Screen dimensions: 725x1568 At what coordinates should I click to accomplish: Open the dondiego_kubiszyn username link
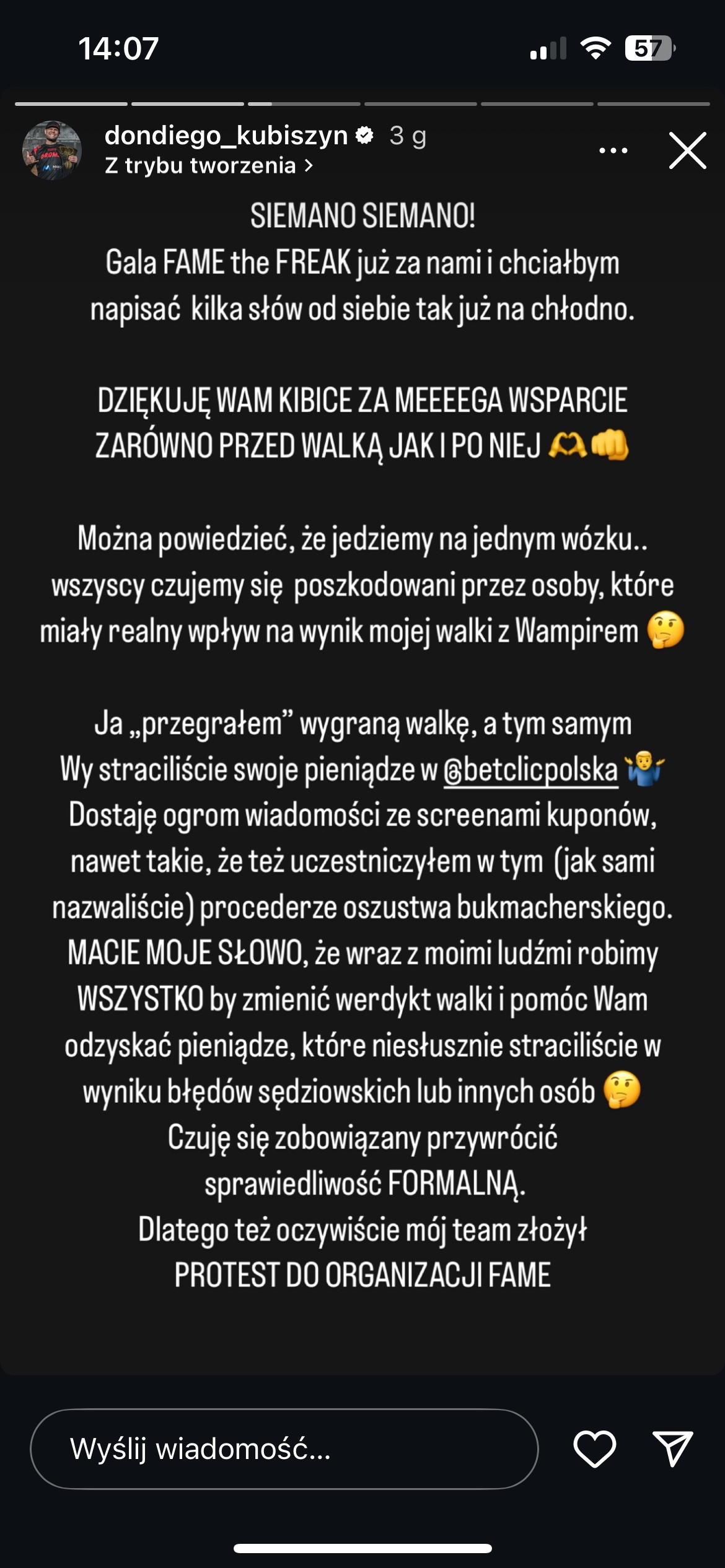226,135
